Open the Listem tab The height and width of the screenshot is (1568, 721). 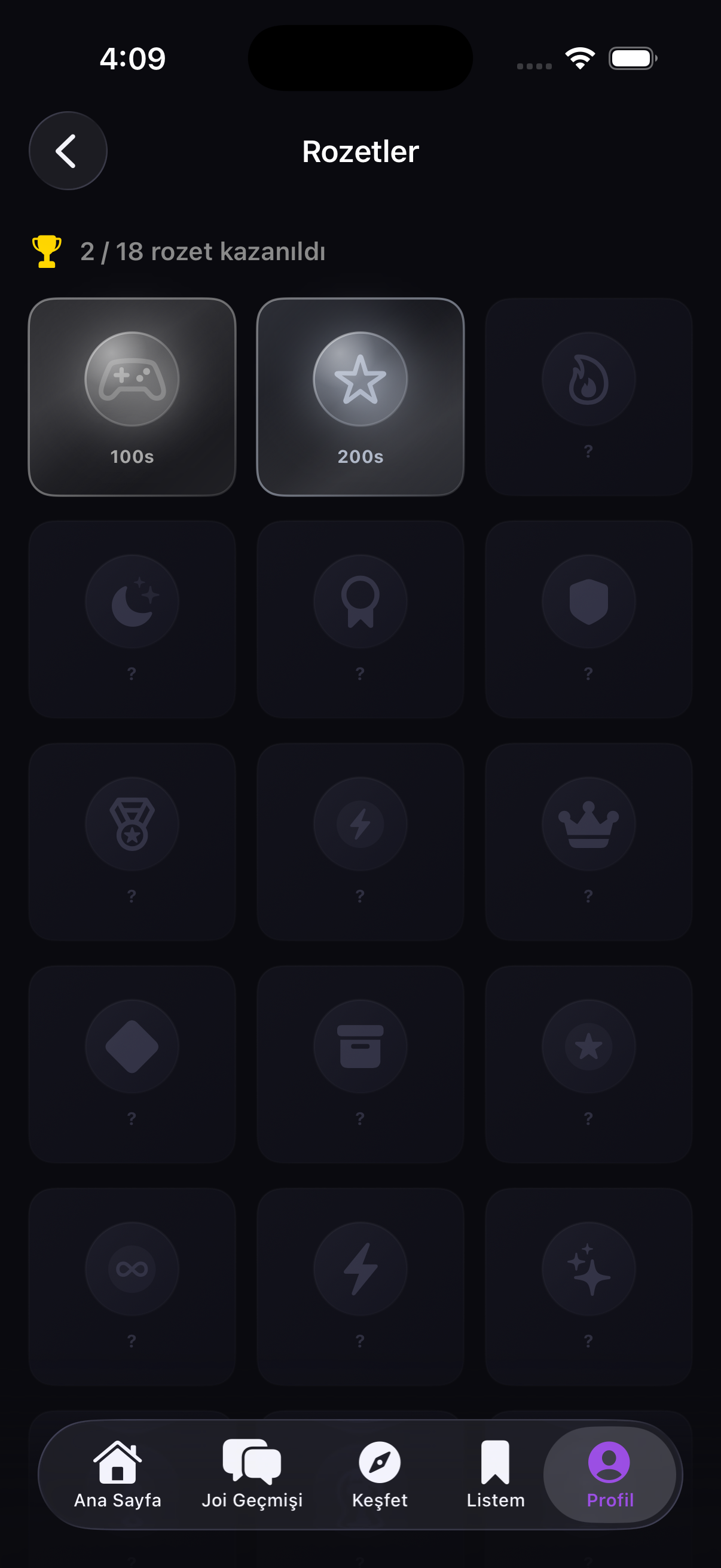point(495,1474)
